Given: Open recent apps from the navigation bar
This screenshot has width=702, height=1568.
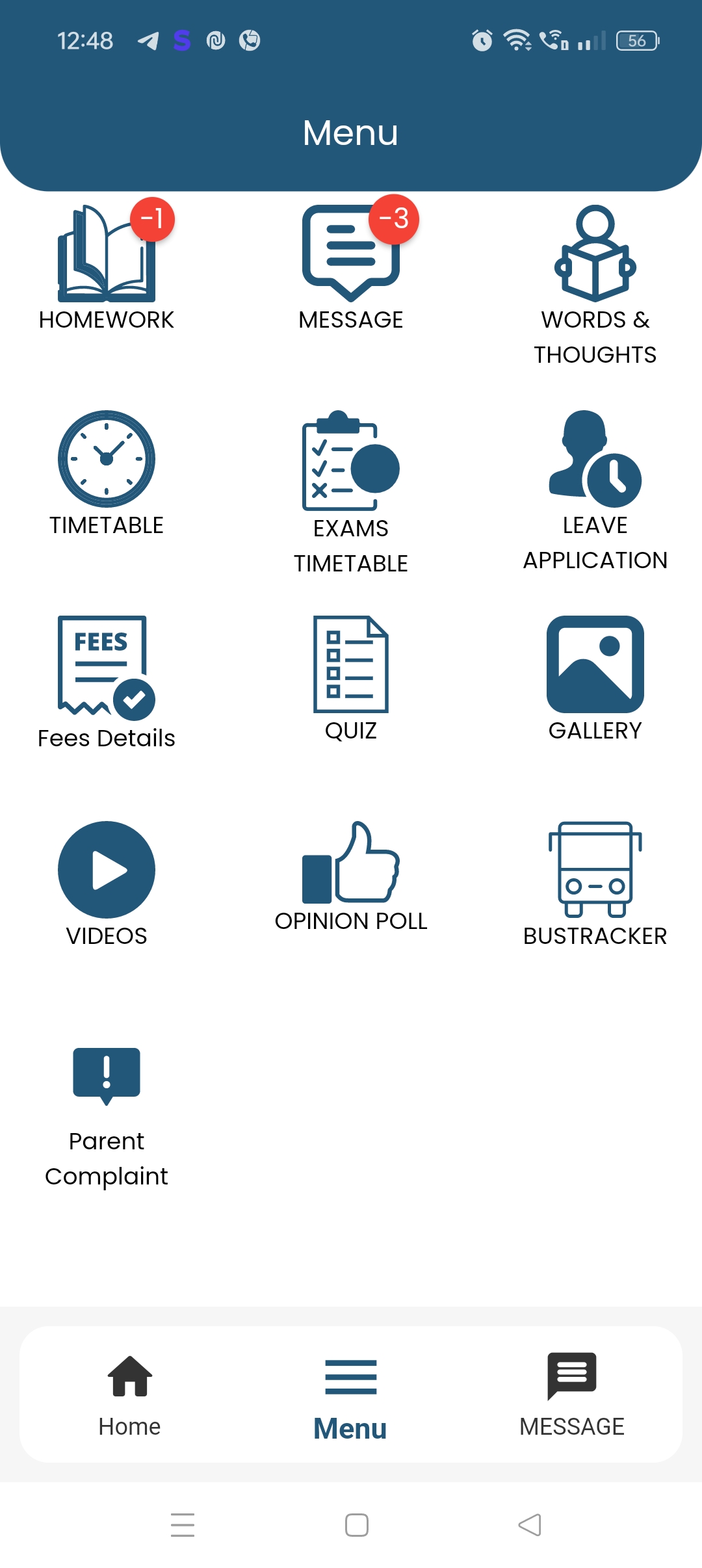Looking at the screenshot, I should point(183,1524).
